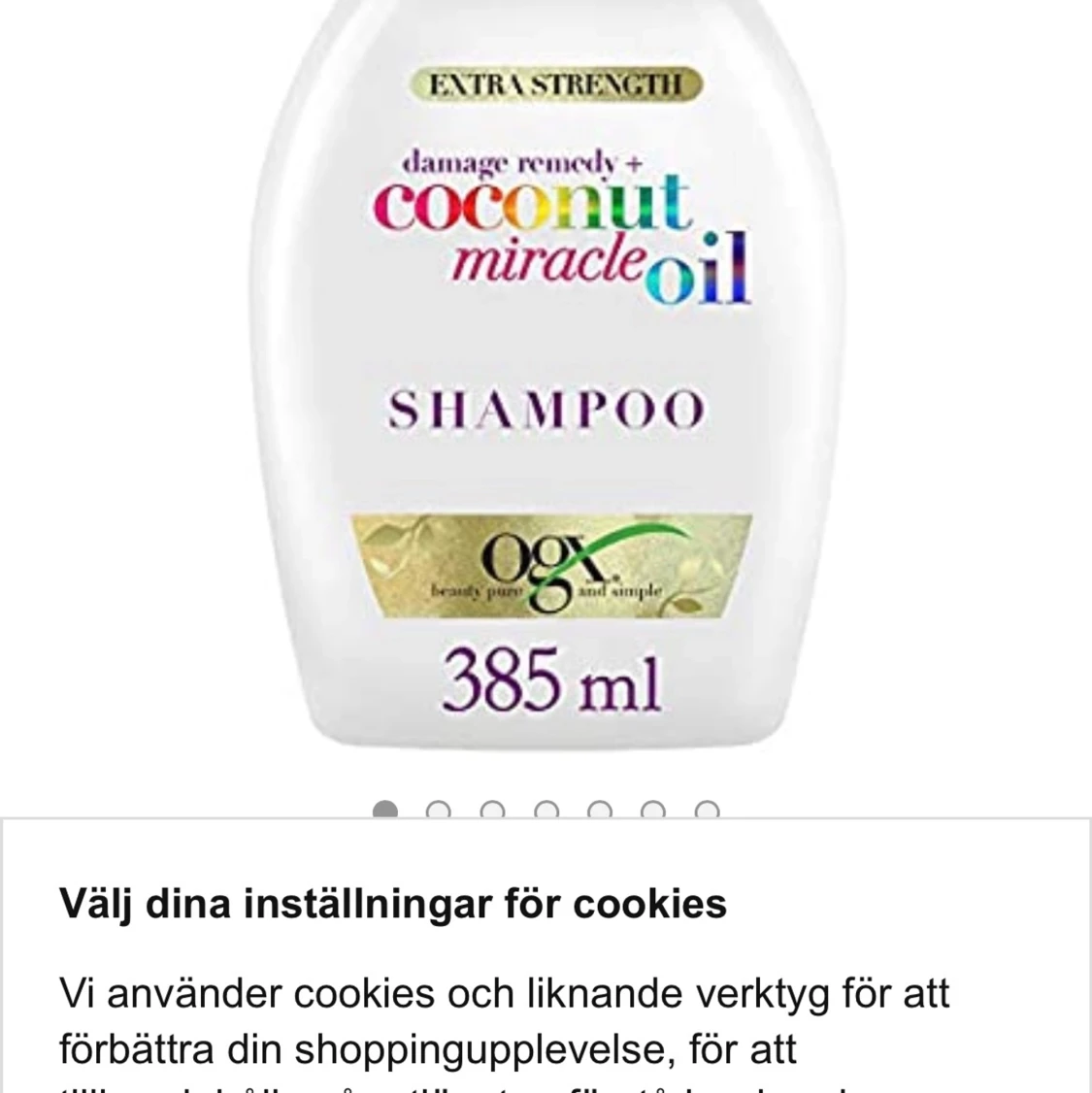This screenshot has width=1092, height=1093.
Task: Click the gold OGX logo banner
Action: point(548,565)
